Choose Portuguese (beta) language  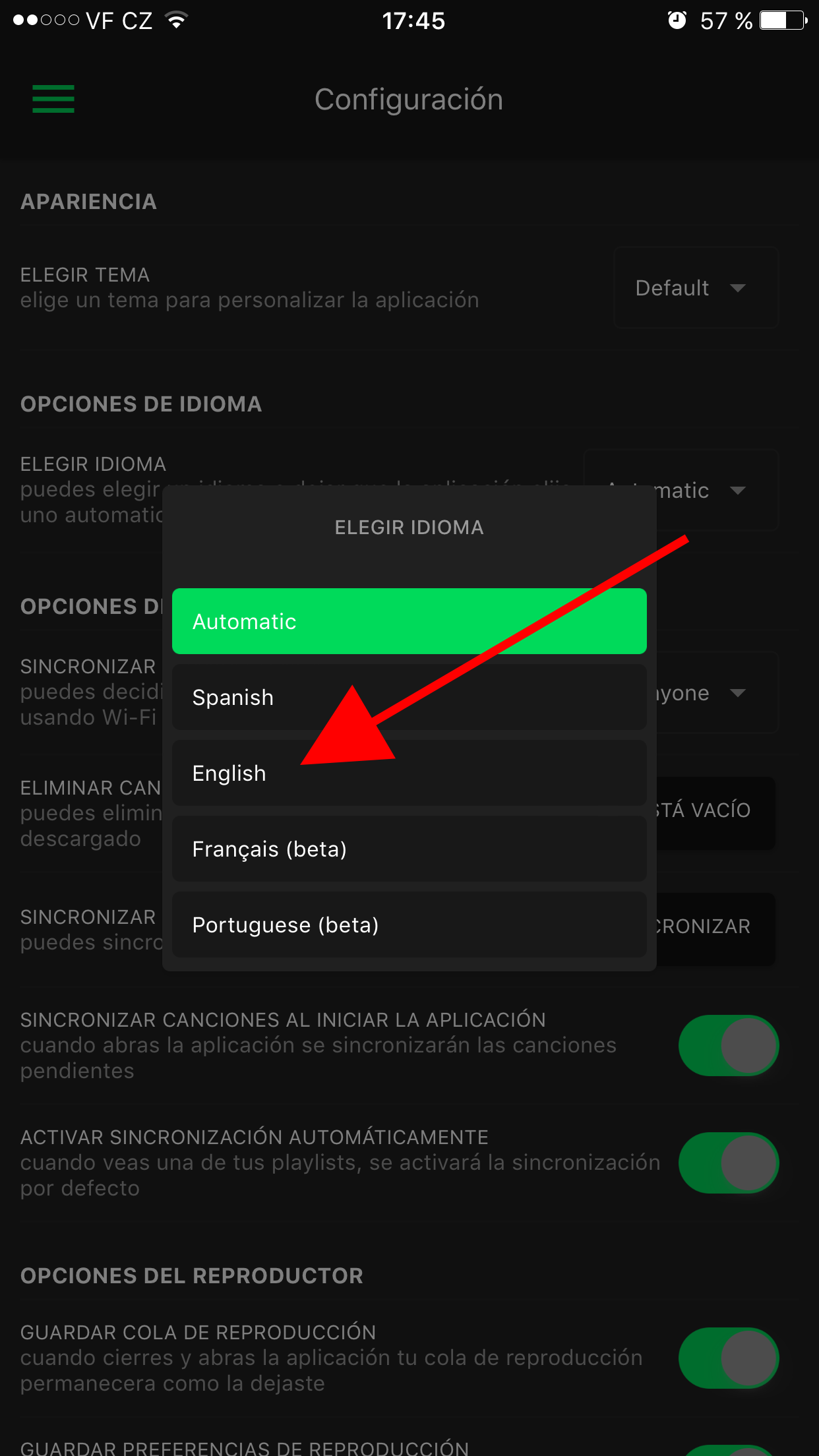(x=409, y=925)
